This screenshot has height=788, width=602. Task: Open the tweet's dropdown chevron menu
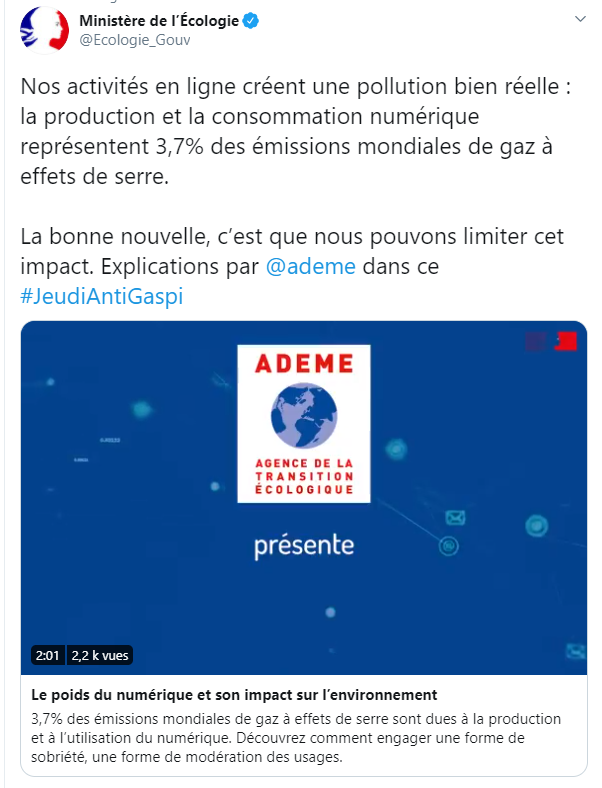[580, 20]
